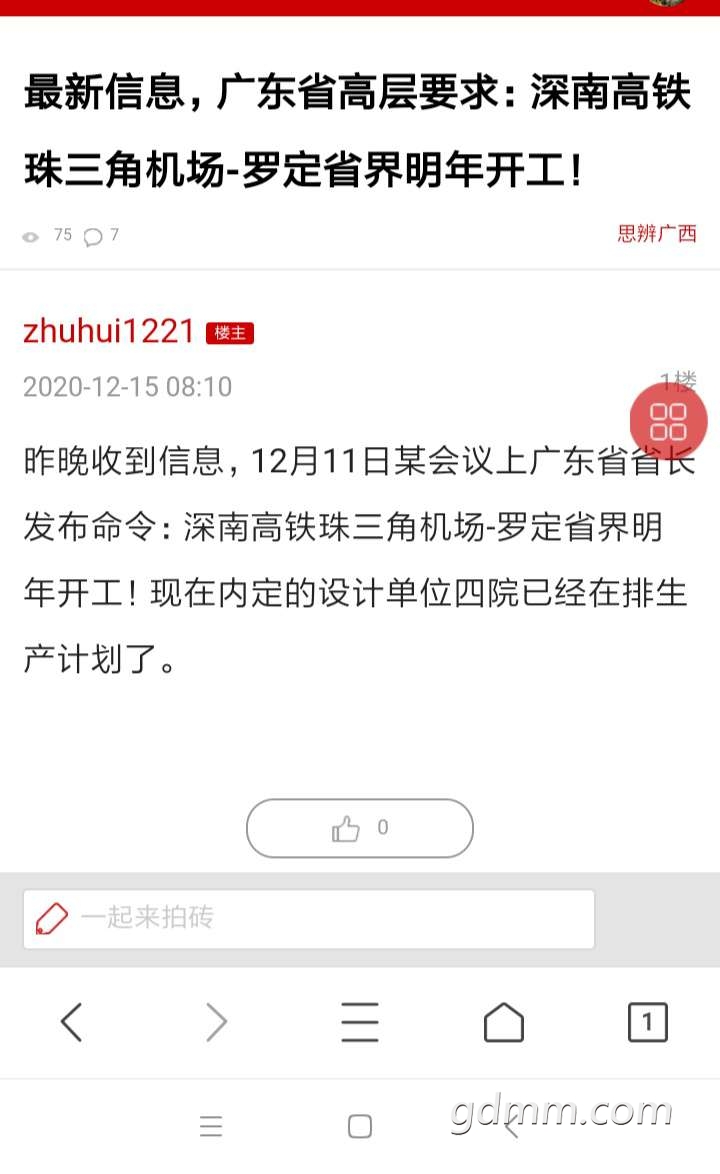This screenshot has width=720, height=1174.
Task: Open the system recent apps view
Action: [x=211, y=1127]
